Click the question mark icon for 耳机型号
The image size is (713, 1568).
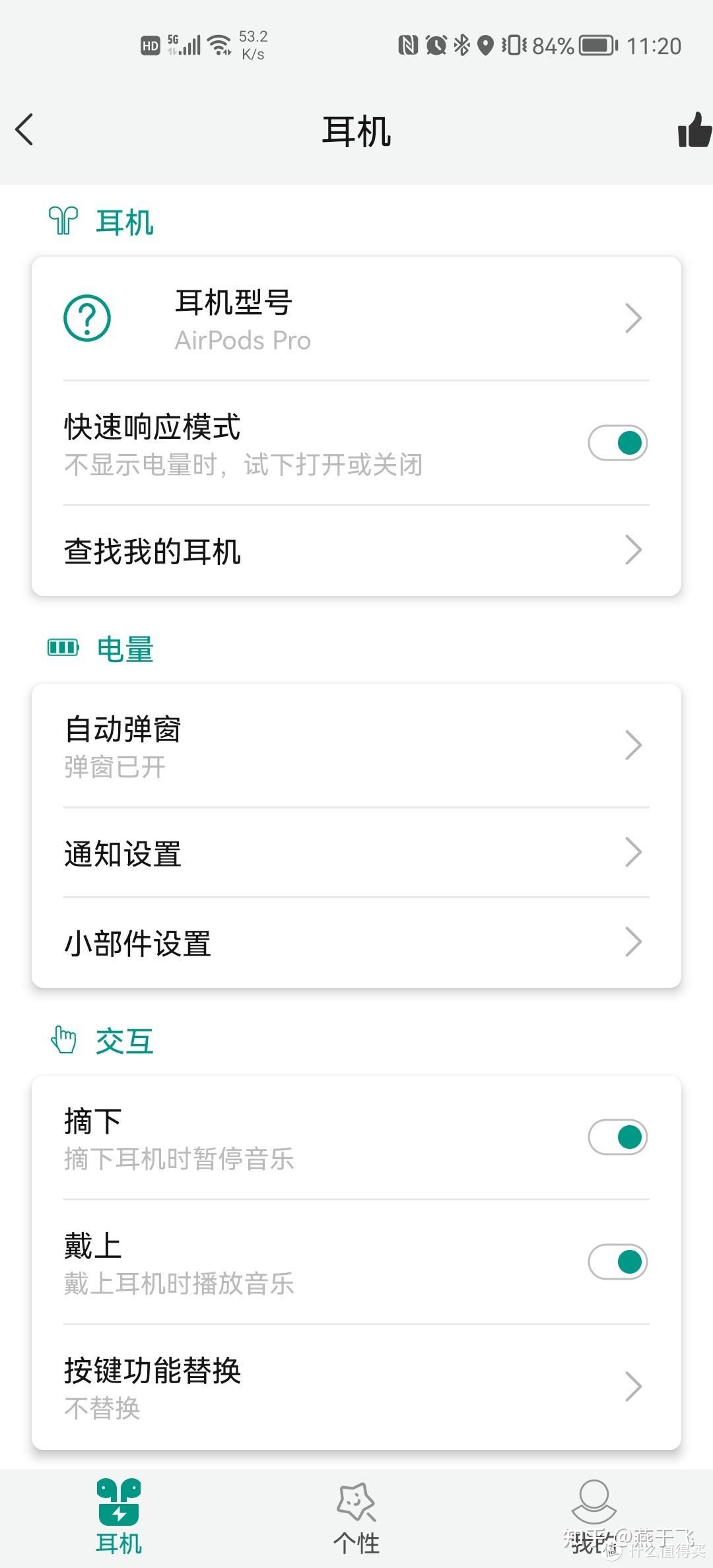coord(88,319)
